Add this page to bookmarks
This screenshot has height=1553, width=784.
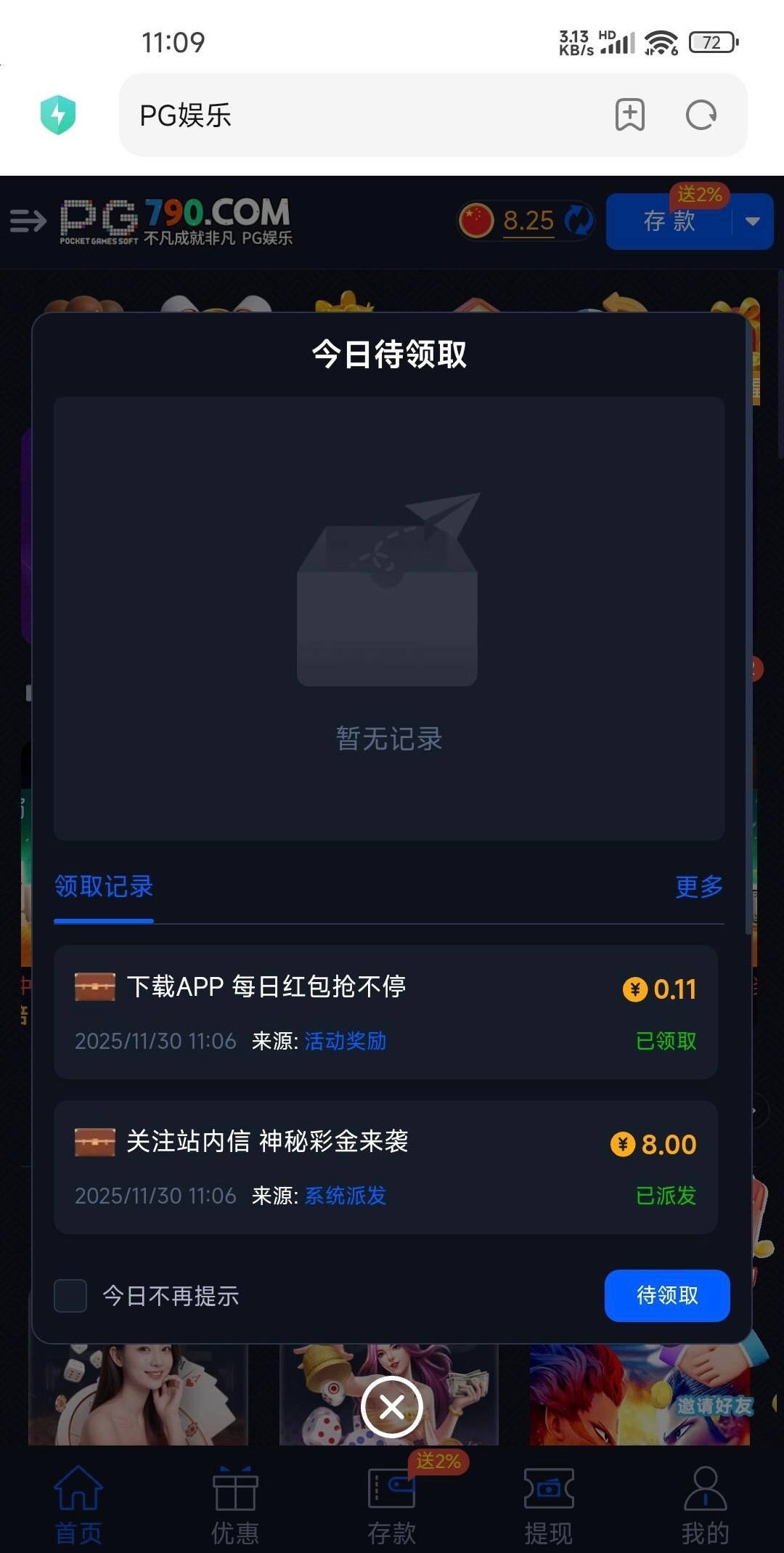pyautogui.click(x=629, y=115)
